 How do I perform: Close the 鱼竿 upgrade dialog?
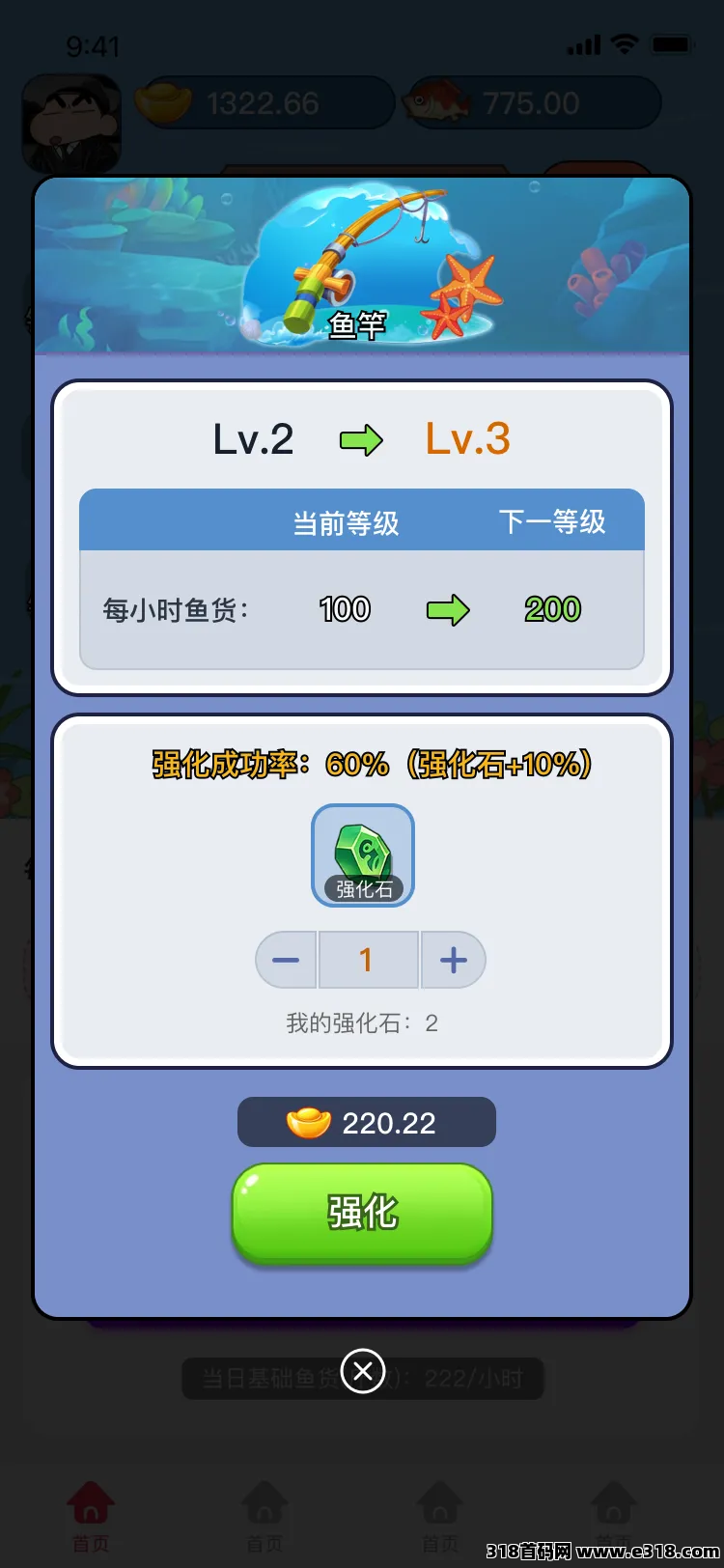(363, 1371)
